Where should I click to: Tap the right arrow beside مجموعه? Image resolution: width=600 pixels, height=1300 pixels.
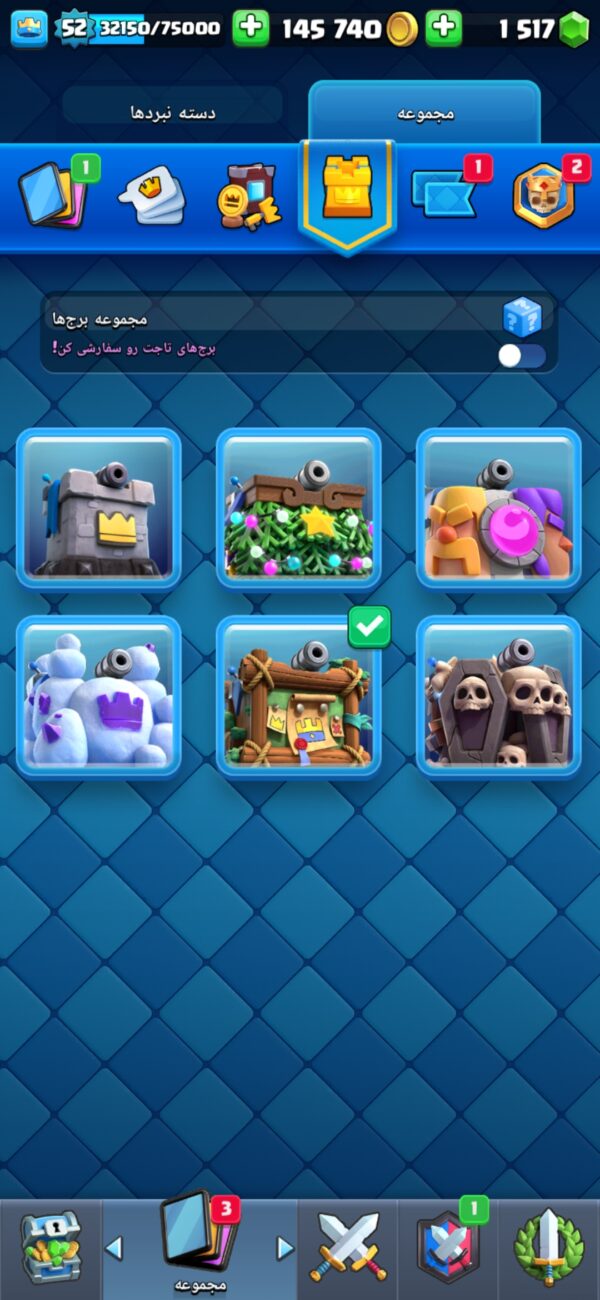[285, 1247]
